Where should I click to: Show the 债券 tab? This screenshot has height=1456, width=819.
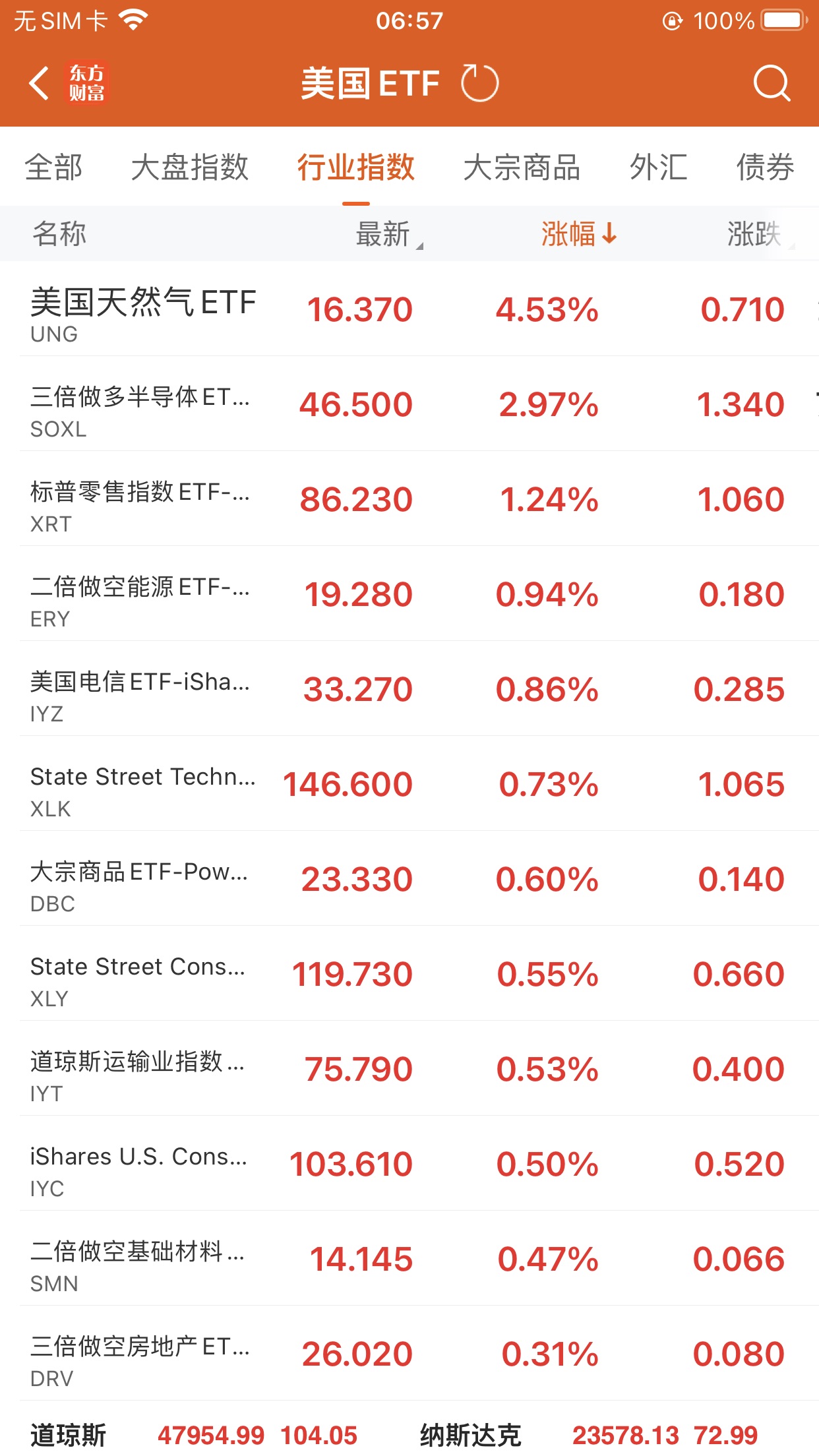click(765, 167)
